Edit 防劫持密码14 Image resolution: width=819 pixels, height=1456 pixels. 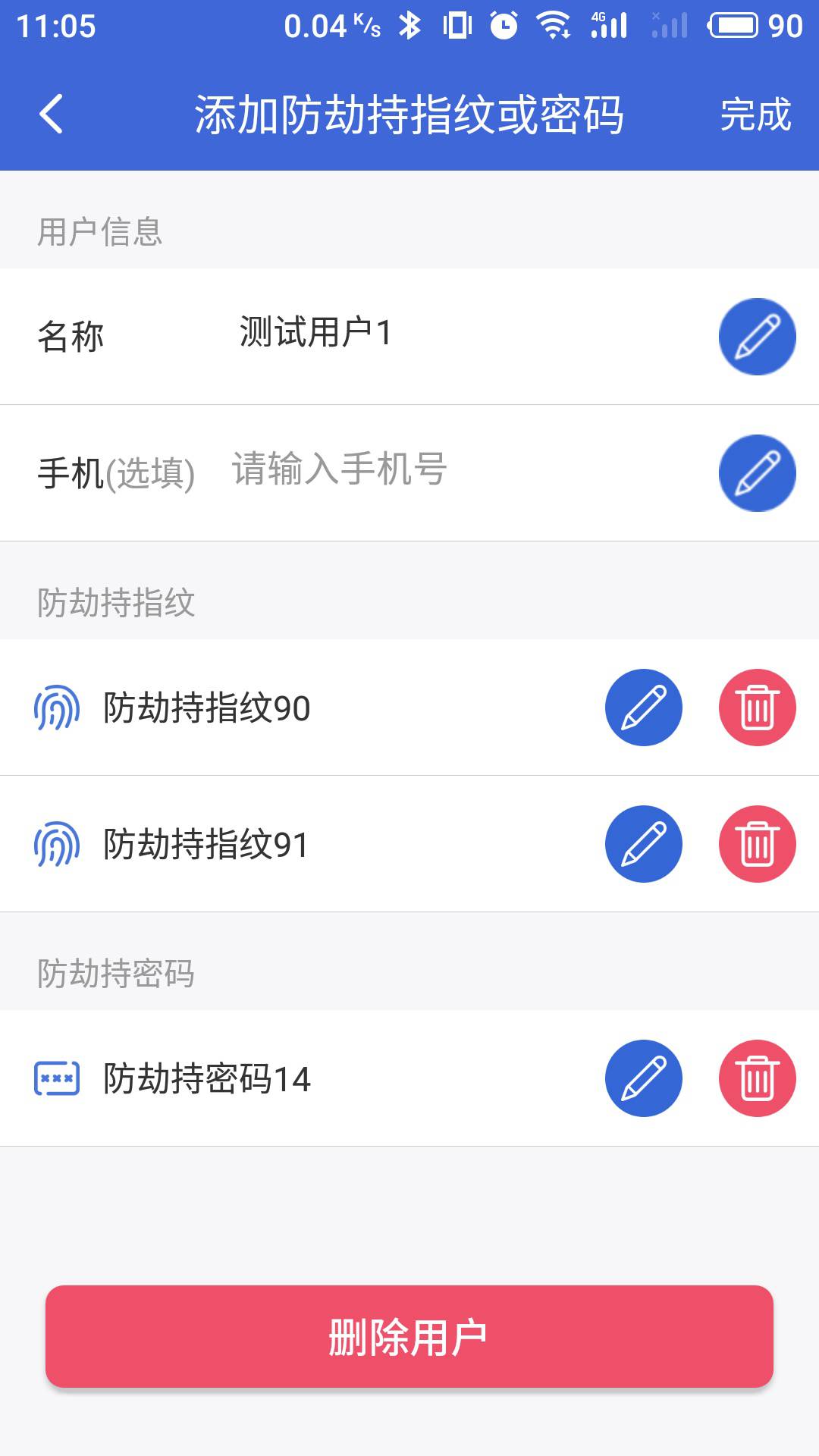click(643, 1078)
